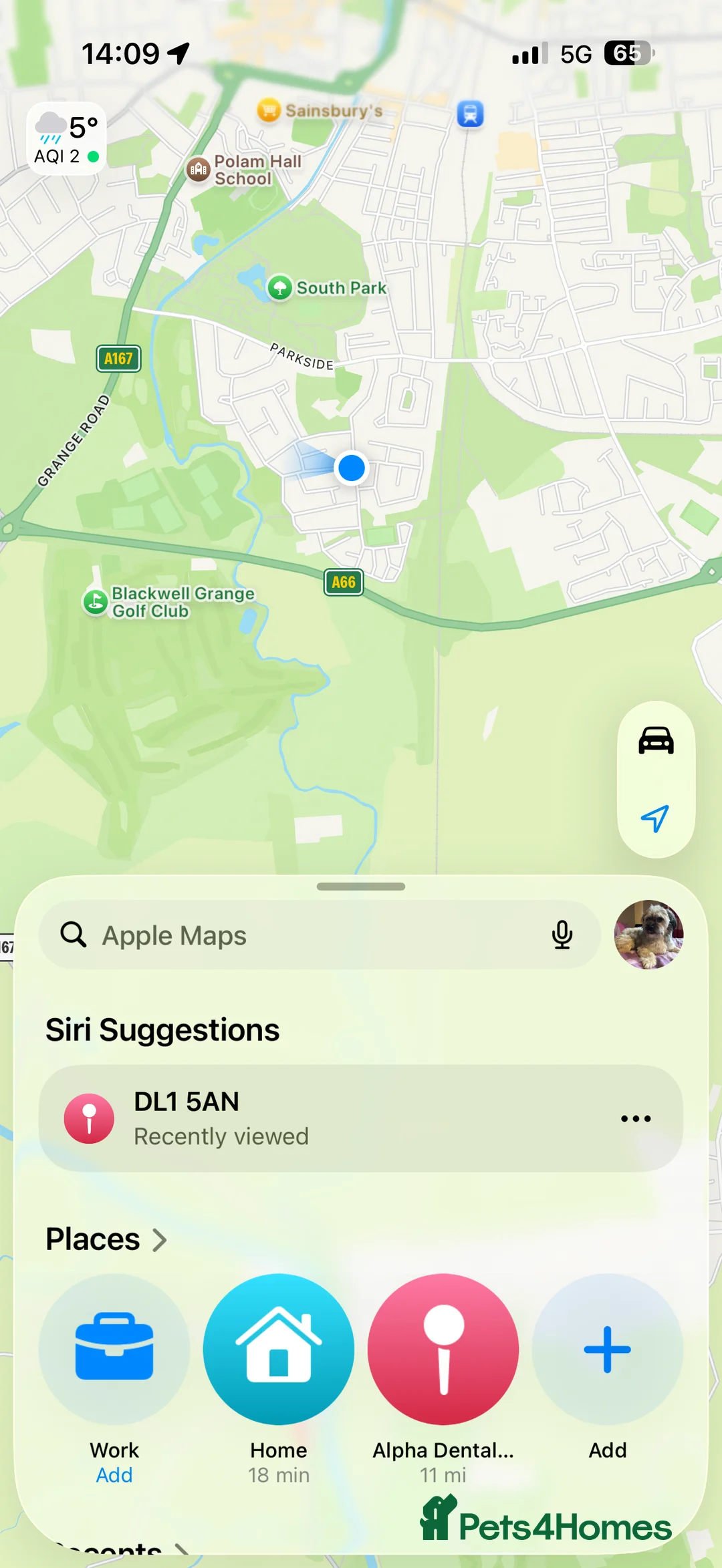Select the Sainsbury's map marker
The width and height of the screenshot is (722, 1568).
[269, 110]
